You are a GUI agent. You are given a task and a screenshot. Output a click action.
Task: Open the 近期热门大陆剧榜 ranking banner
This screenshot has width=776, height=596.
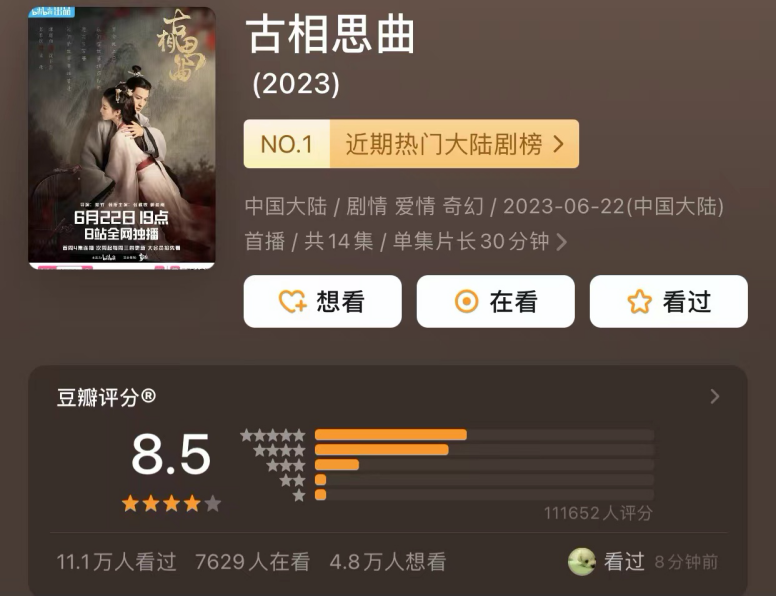(411, 144)
